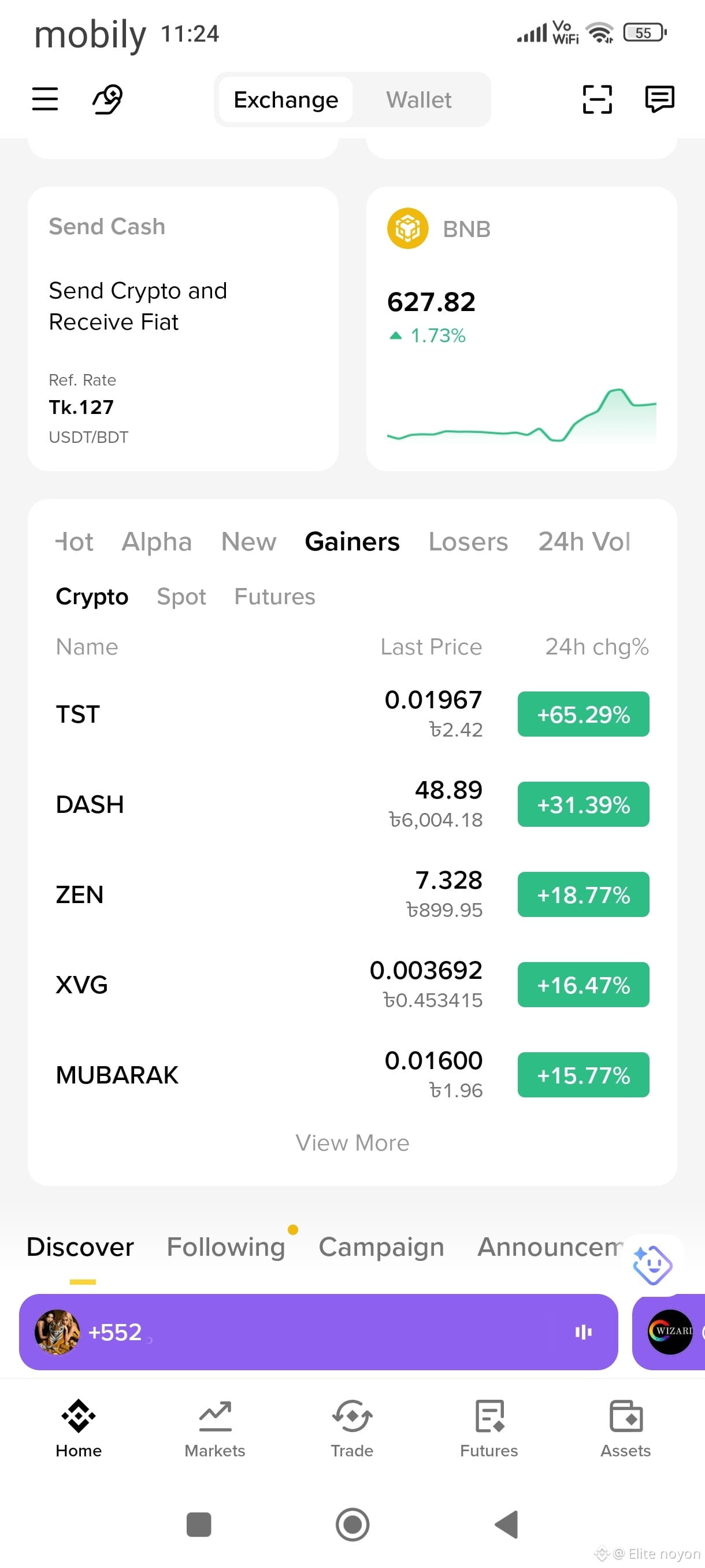Open the hamburger menu
Screen dimensions: 705x1568
(45, 99)
